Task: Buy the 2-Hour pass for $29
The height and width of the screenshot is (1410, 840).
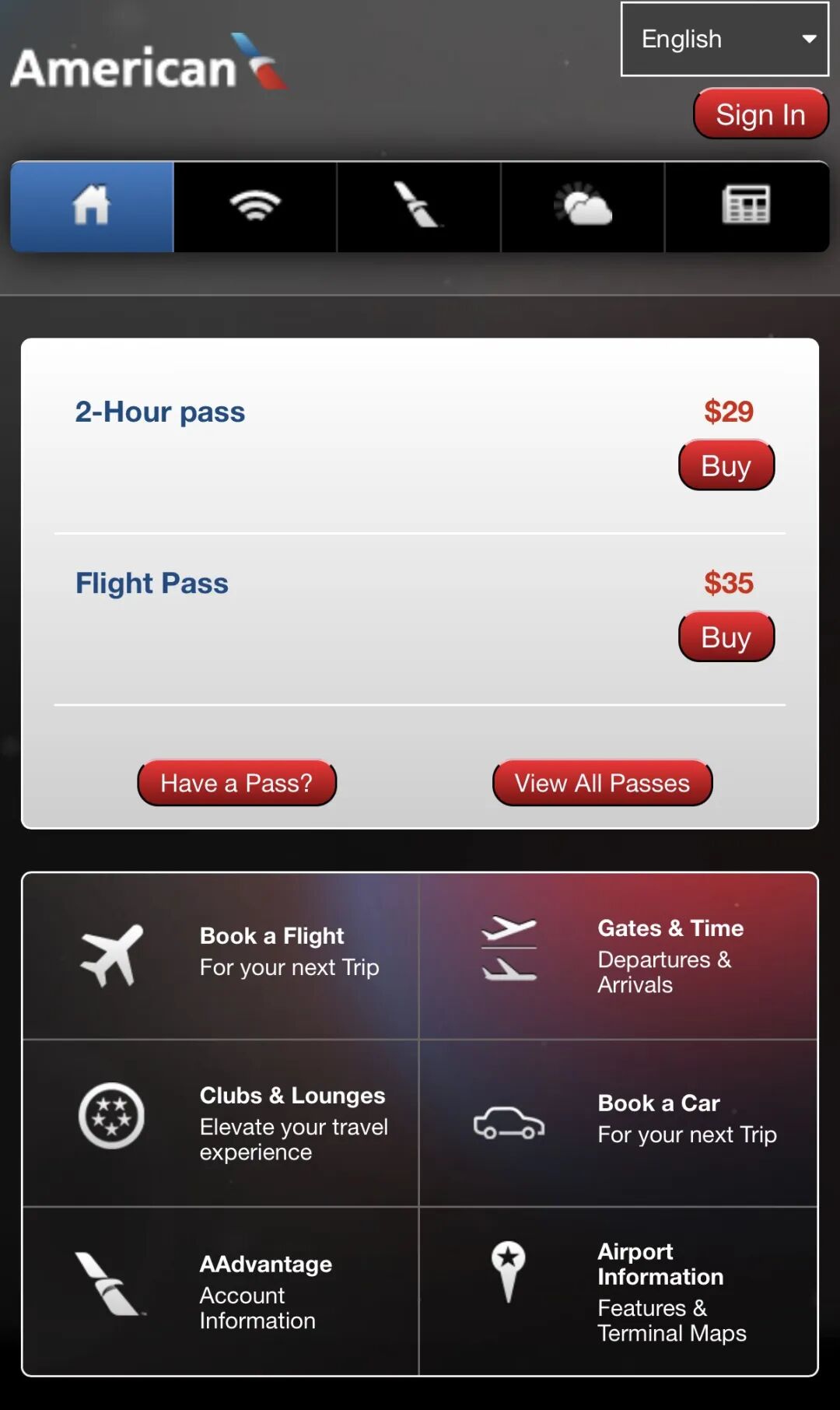Action: click(x=726, y=465)
